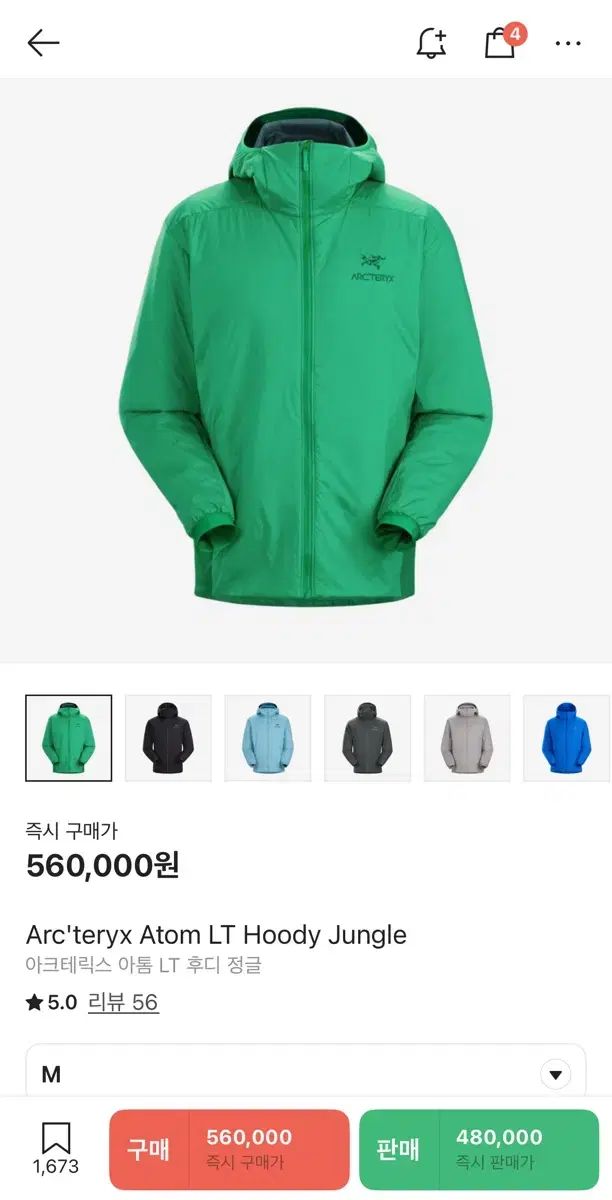Image resolution: width=612 pixels, height=1200 pixels.
Task: Set a price alert with the bell icon
Action: coord(431,42)
